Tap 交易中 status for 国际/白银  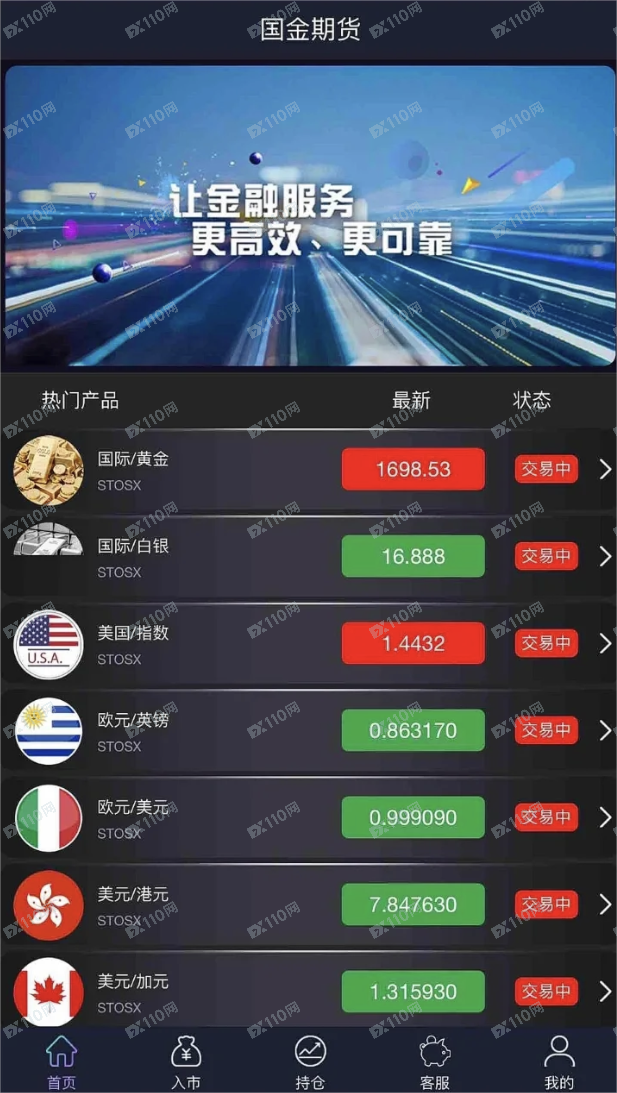coord(546,556)
